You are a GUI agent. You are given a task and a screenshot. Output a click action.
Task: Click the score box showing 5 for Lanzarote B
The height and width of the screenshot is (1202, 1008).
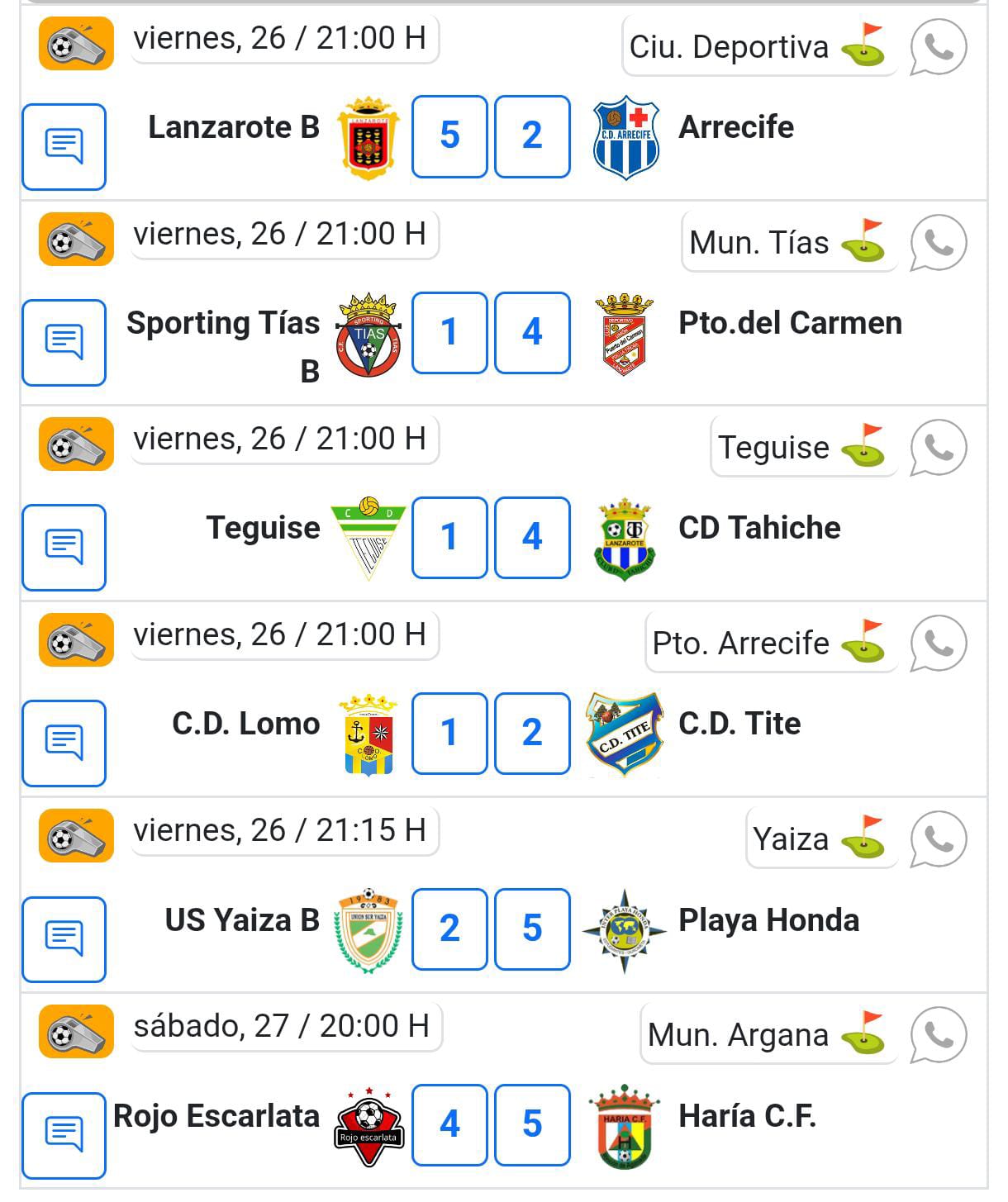[x=449, y=137]
